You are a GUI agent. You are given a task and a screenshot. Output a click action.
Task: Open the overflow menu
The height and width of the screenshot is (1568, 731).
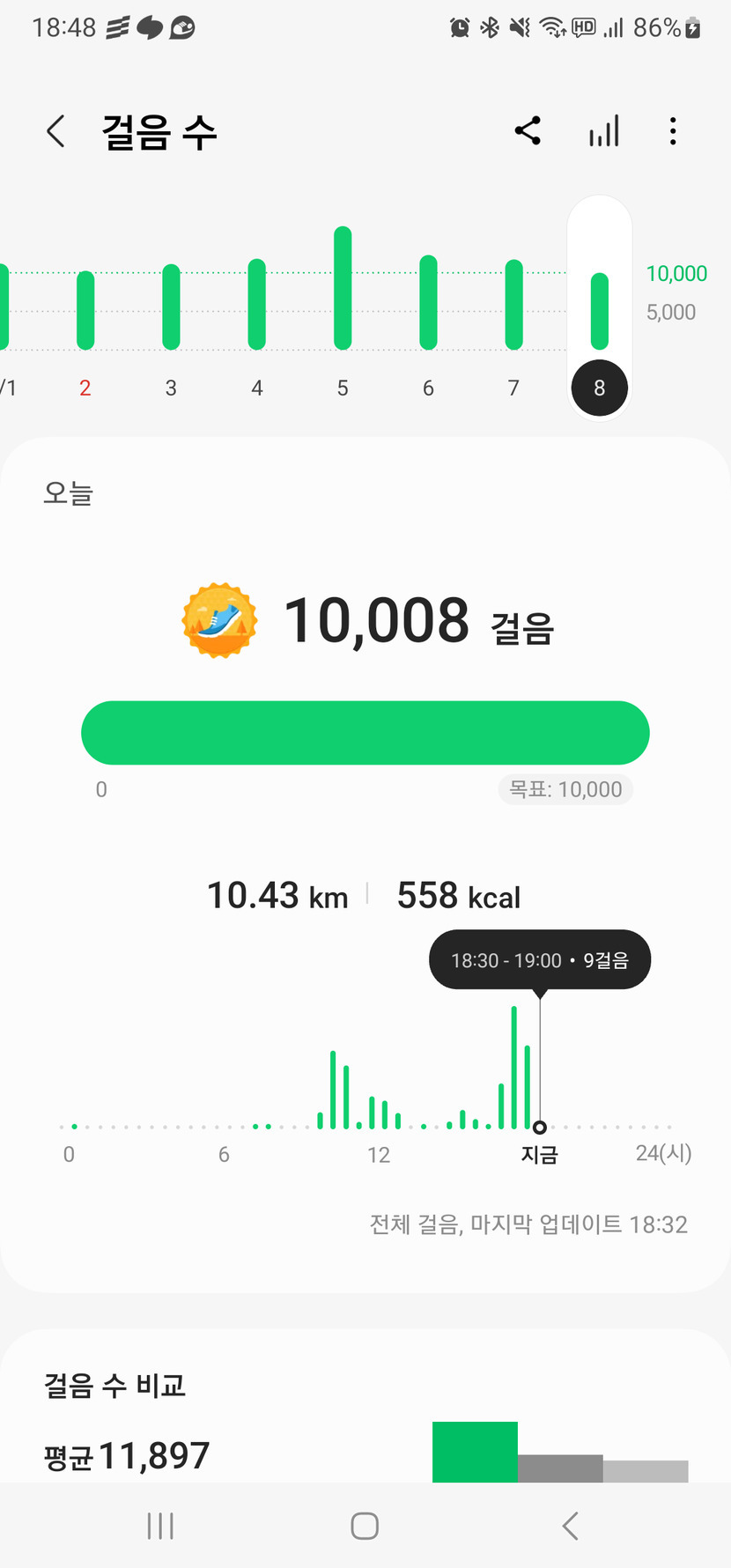click(x=673, y=131)
